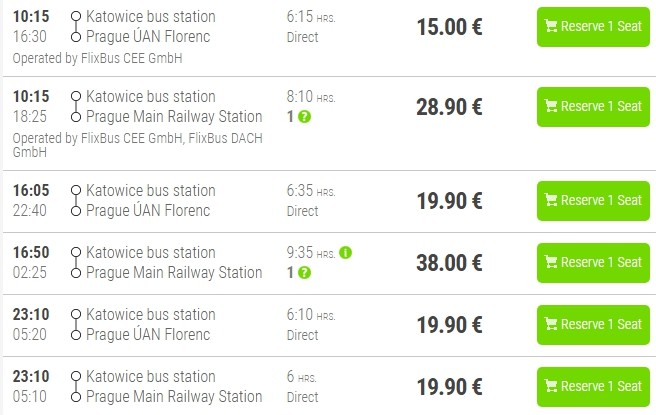The width and height of the screenshot is (656, 415).
Task: Reserve a seat on the 23:10–05:20 trip
Action: [591, 324]
